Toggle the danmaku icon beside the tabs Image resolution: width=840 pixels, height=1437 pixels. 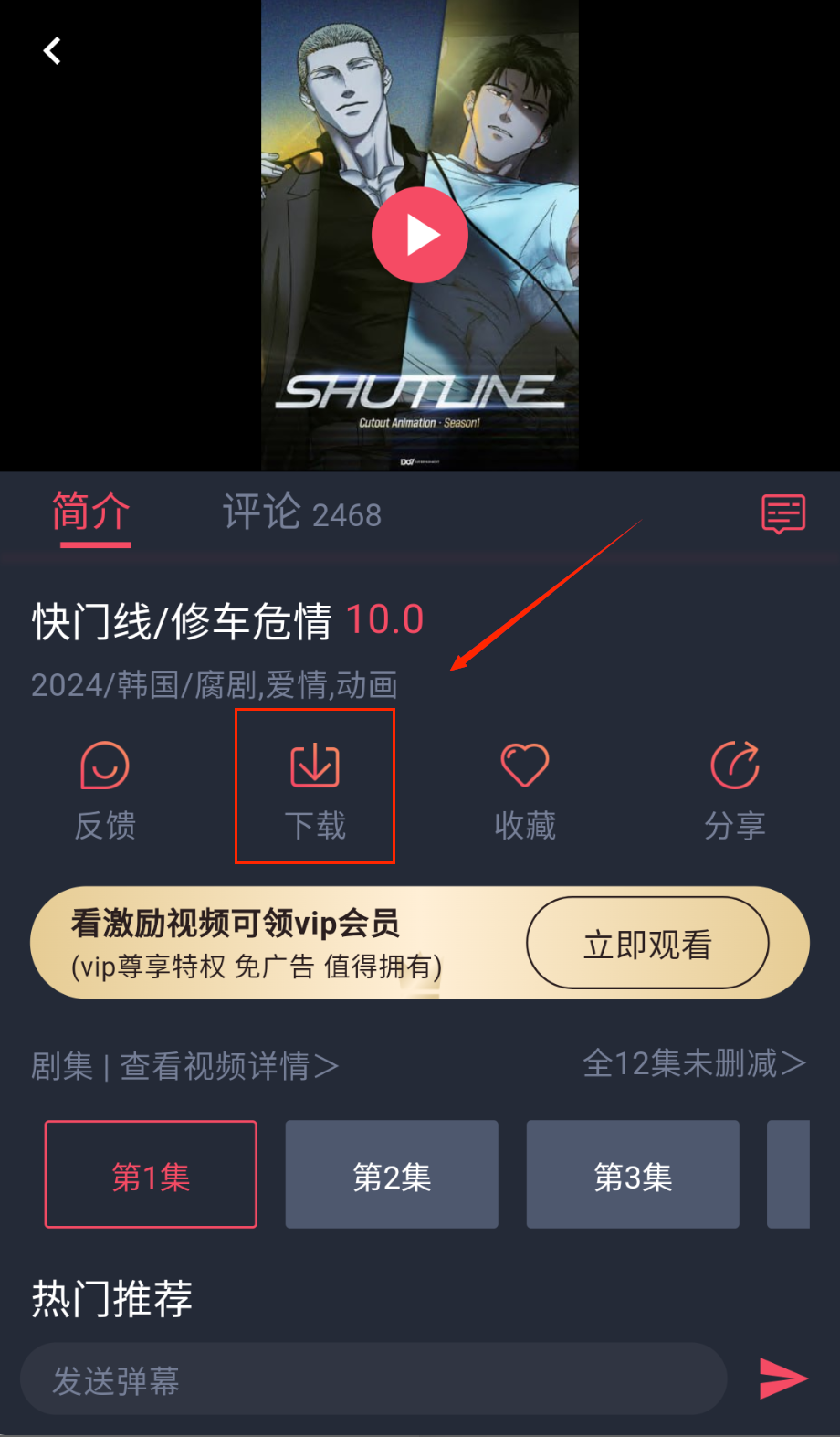(x=783, y=514)
